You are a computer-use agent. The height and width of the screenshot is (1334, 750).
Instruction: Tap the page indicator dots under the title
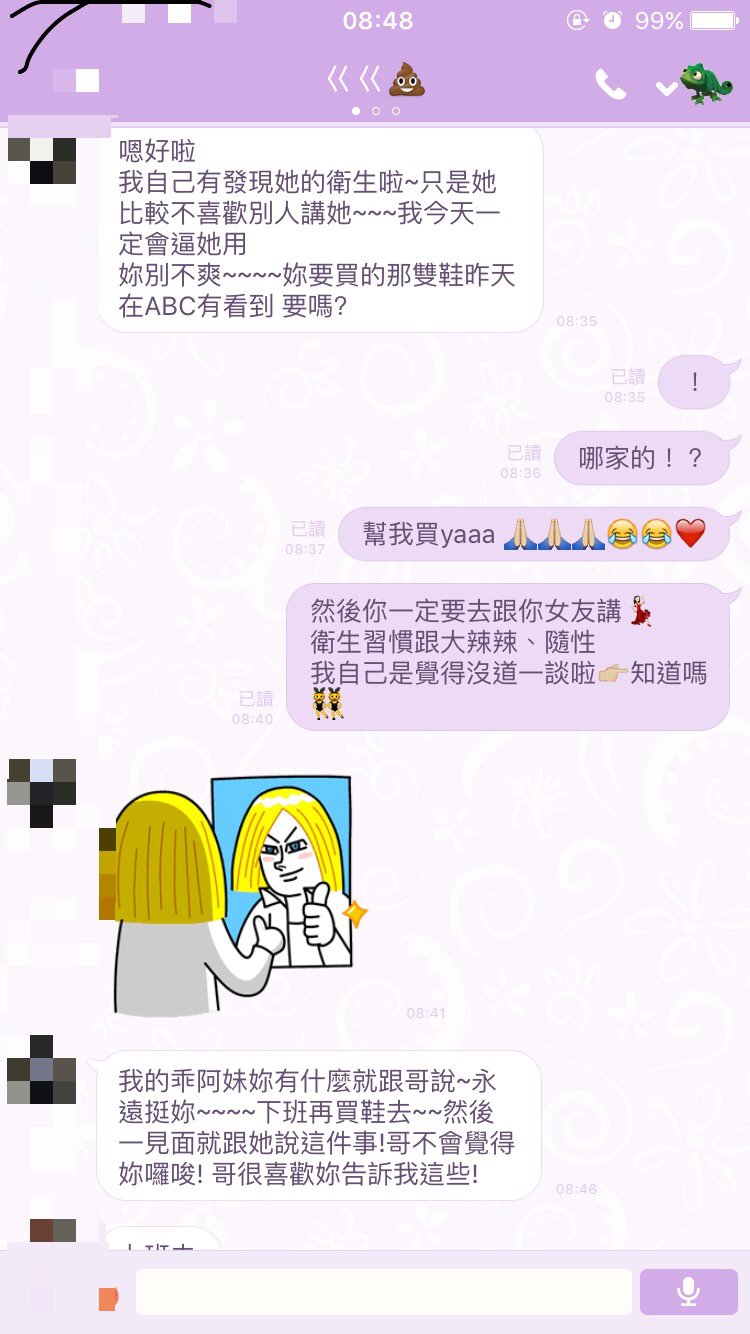375,112
